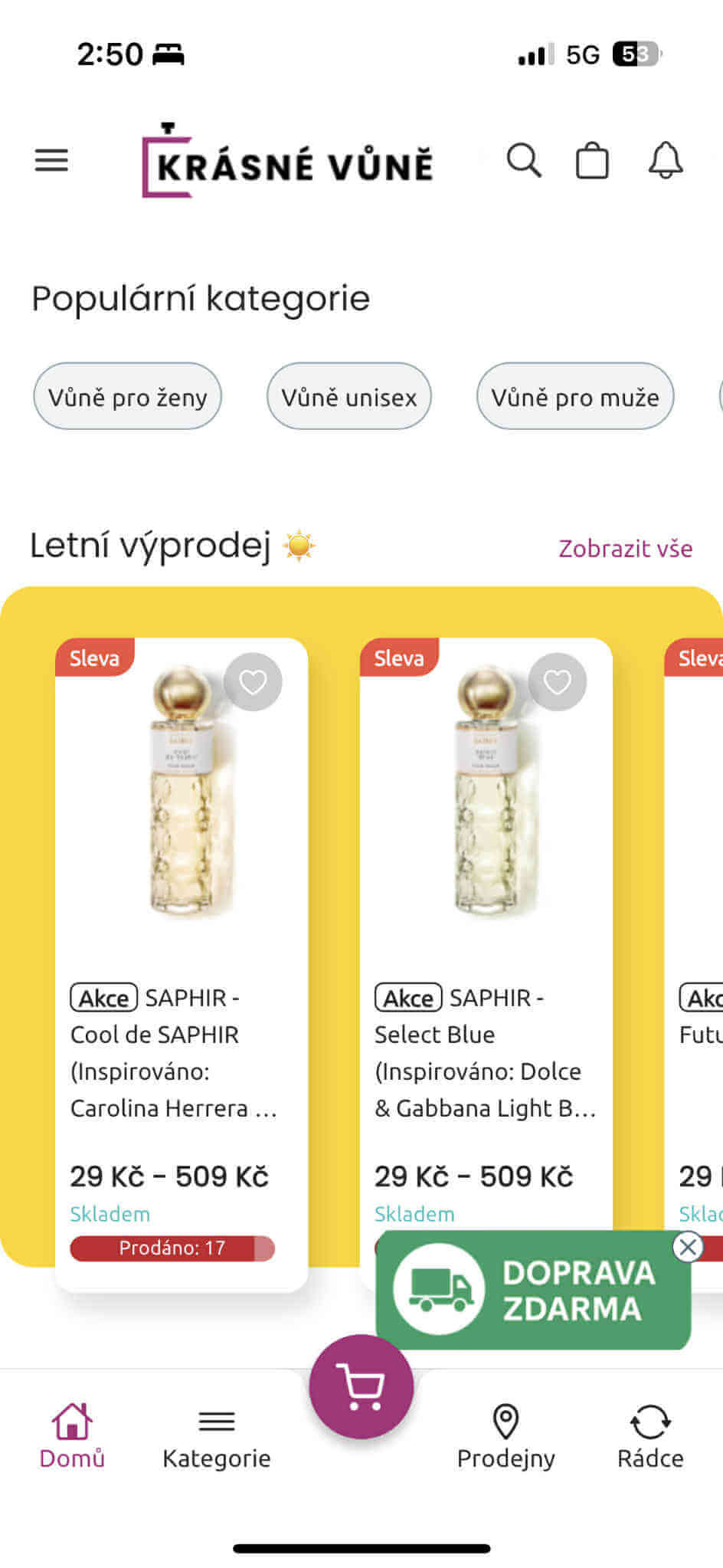Viewport: 723px width, 1568px height.
Task: Select the Vůně pro ženy chip
Action: click(127, 396)
